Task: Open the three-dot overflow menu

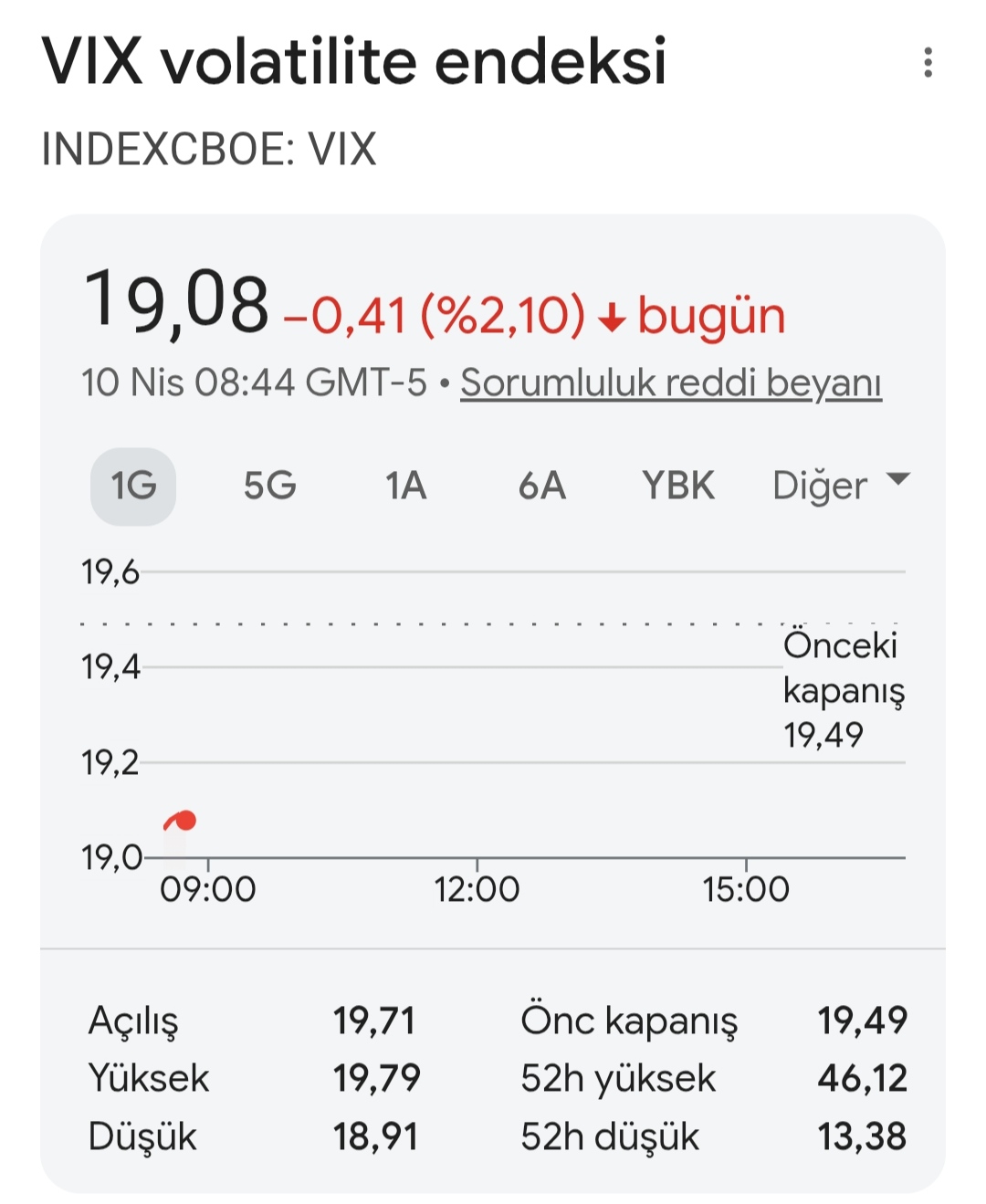Action: (x=928, y=63)
